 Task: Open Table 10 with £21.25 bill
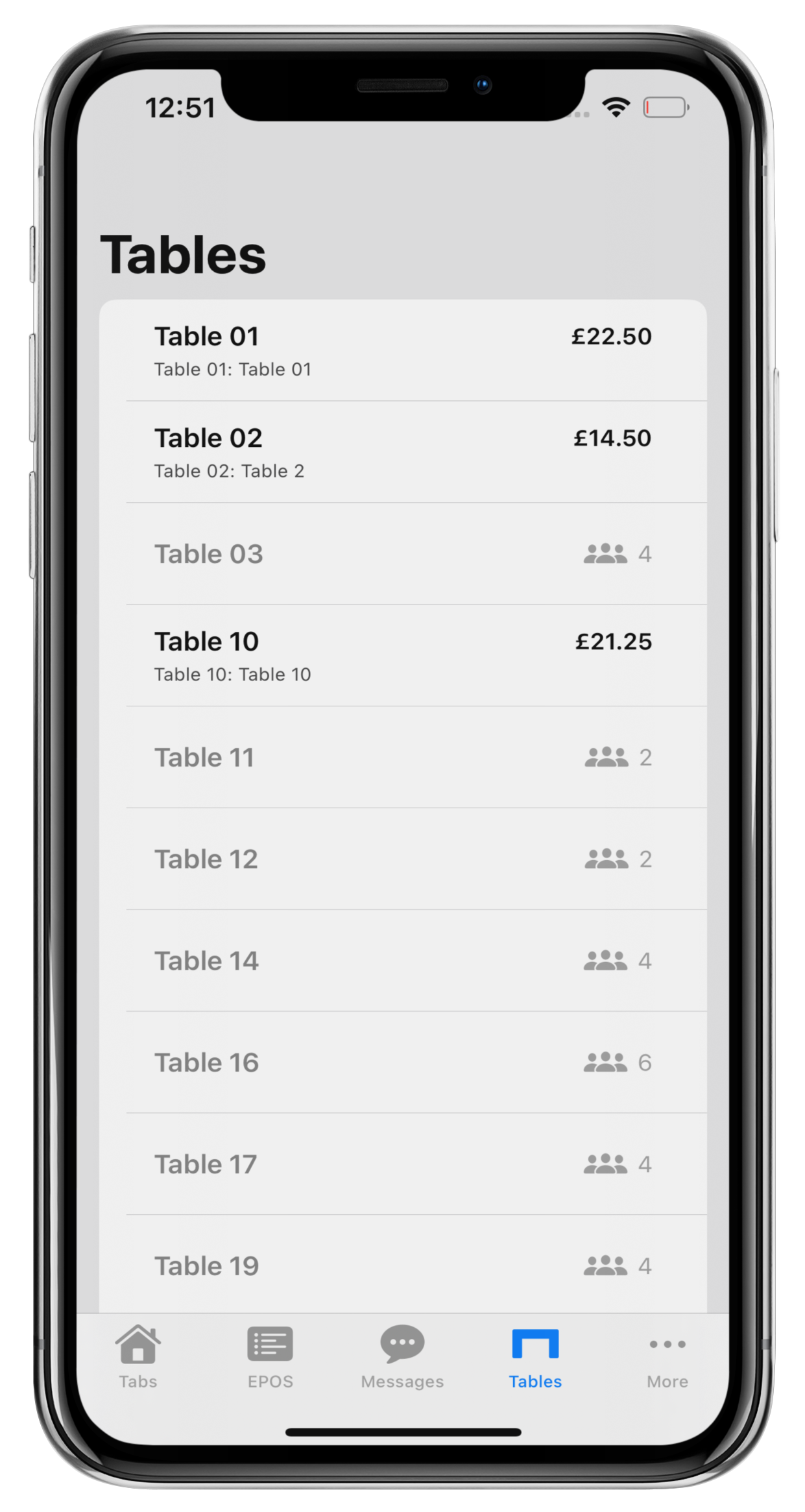402,656
